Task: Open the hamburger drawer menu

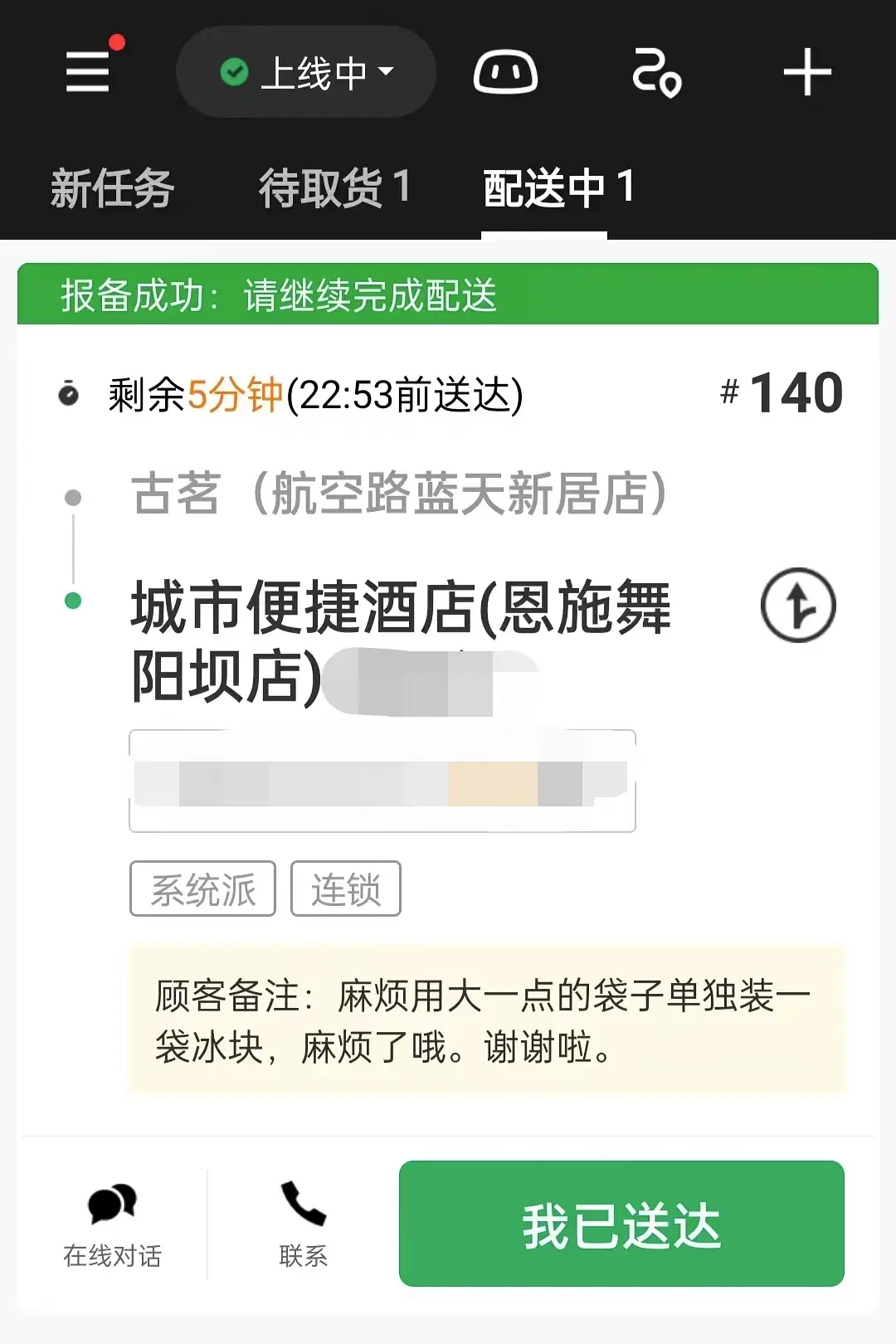Action: tap(88, 71)
